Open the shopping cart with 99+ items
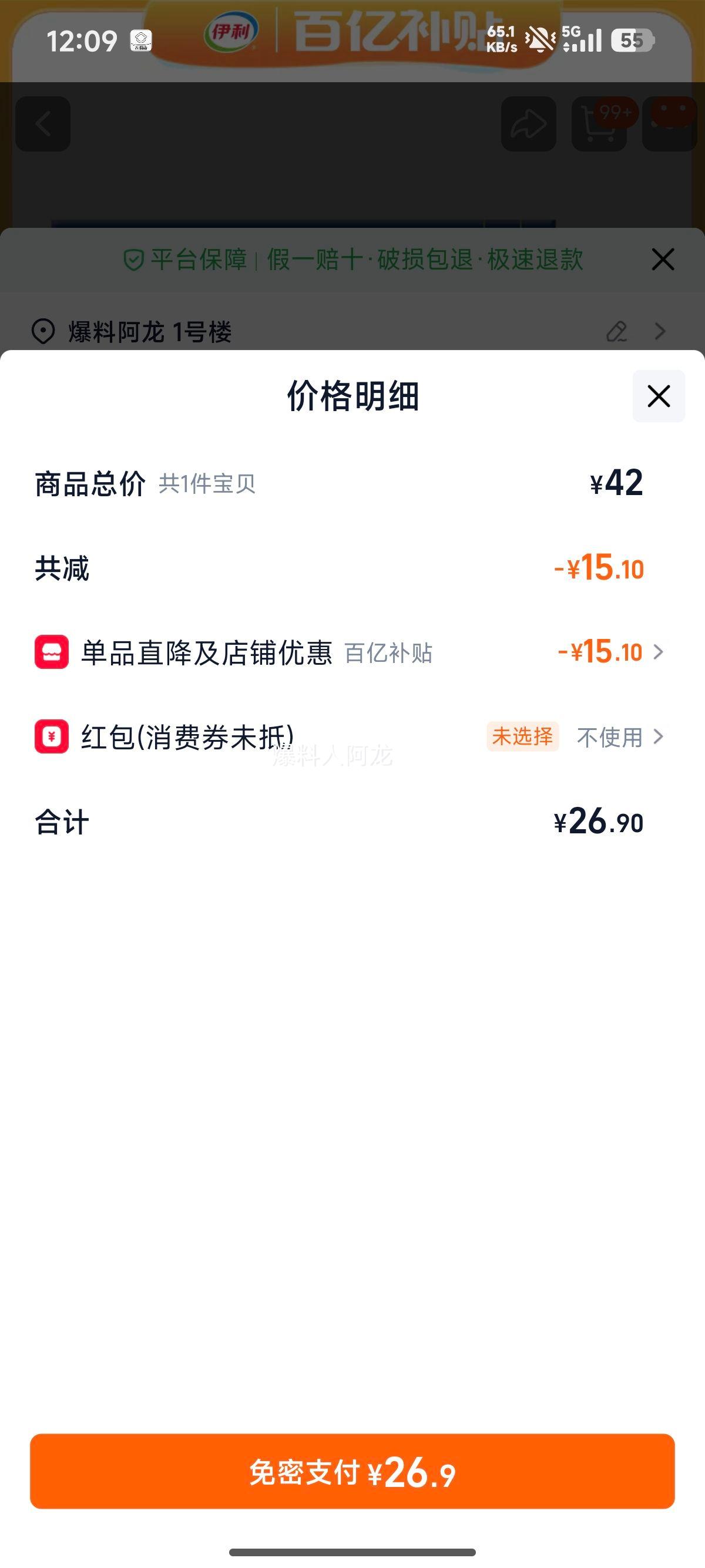The width and height of the screenshot is (705, 1568). click(x=599, y=125)
